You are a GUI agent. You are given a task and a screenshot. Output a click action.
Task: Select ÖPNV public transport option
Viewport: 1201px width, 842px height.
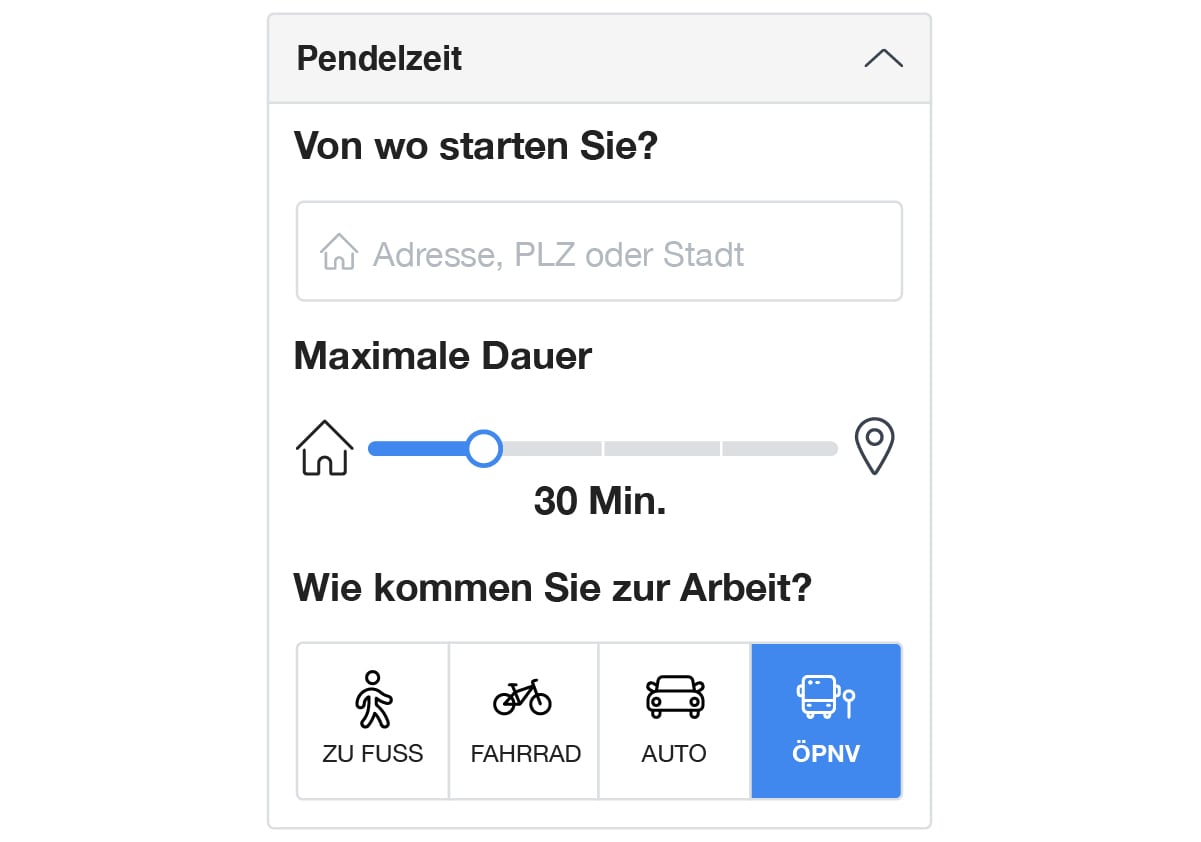(826, 721)
